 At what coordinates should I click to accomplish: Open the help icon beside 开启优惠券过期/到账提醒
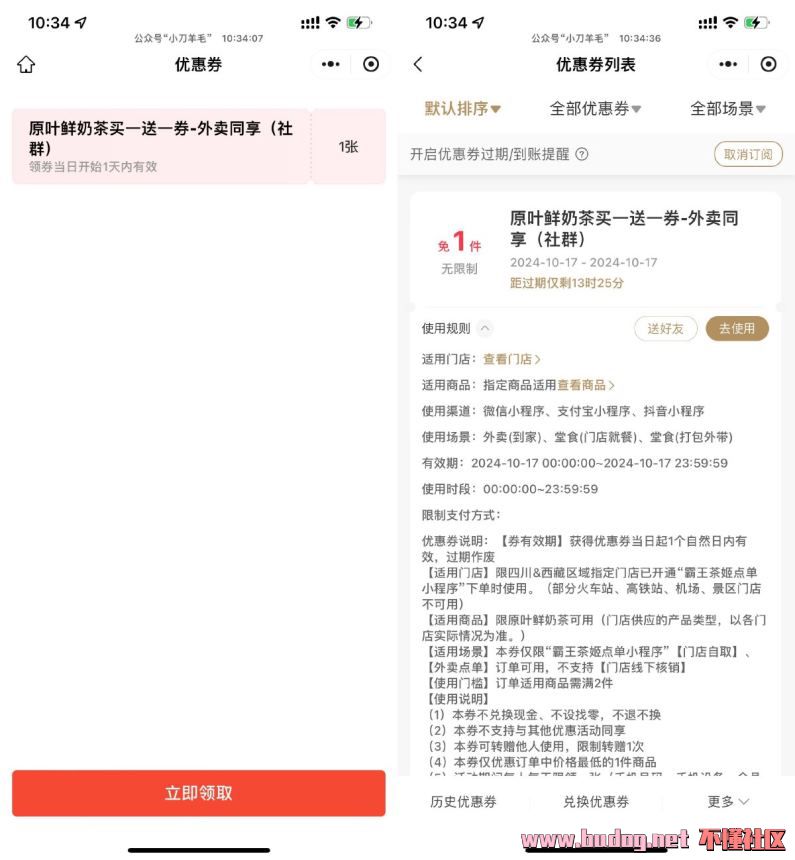coord(582,155)
